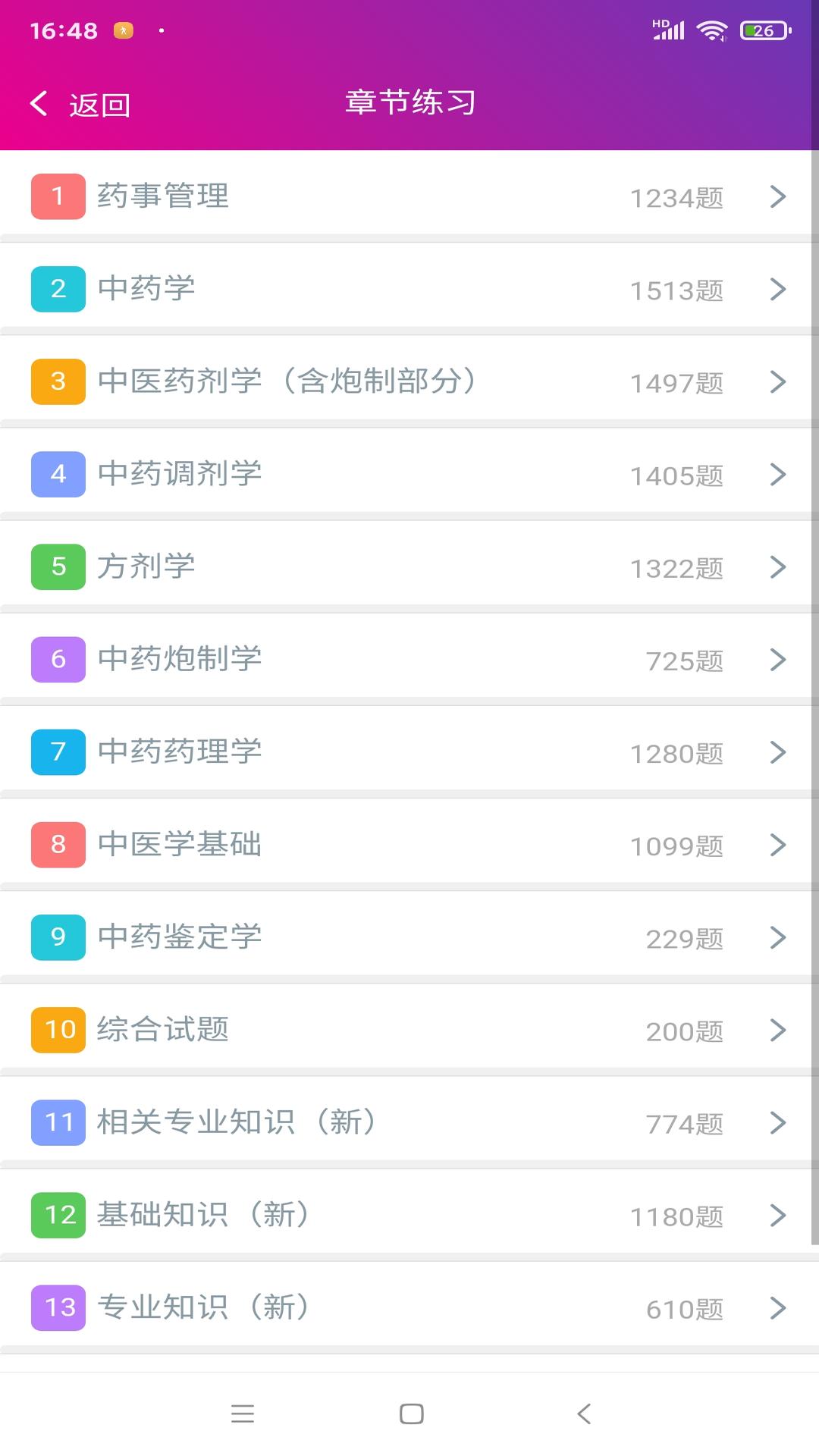Expand the 药事管理 chapter via its chevron
Viewport: 819px width, 1456px height.
click(x=777, y=196)
